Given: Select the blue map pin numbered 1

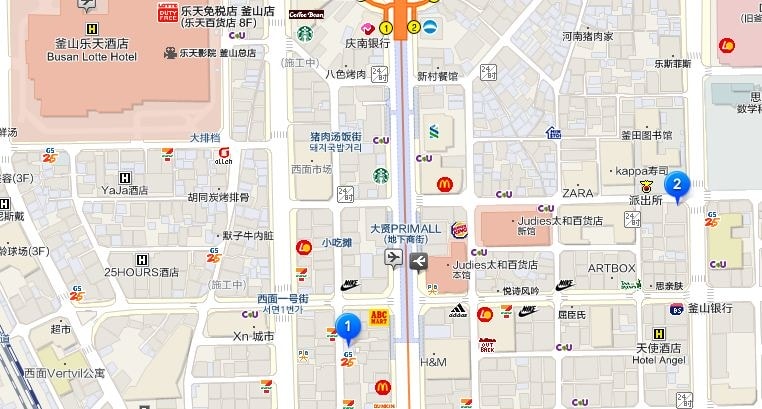Looking at the screenshot, I should [347, 326].
